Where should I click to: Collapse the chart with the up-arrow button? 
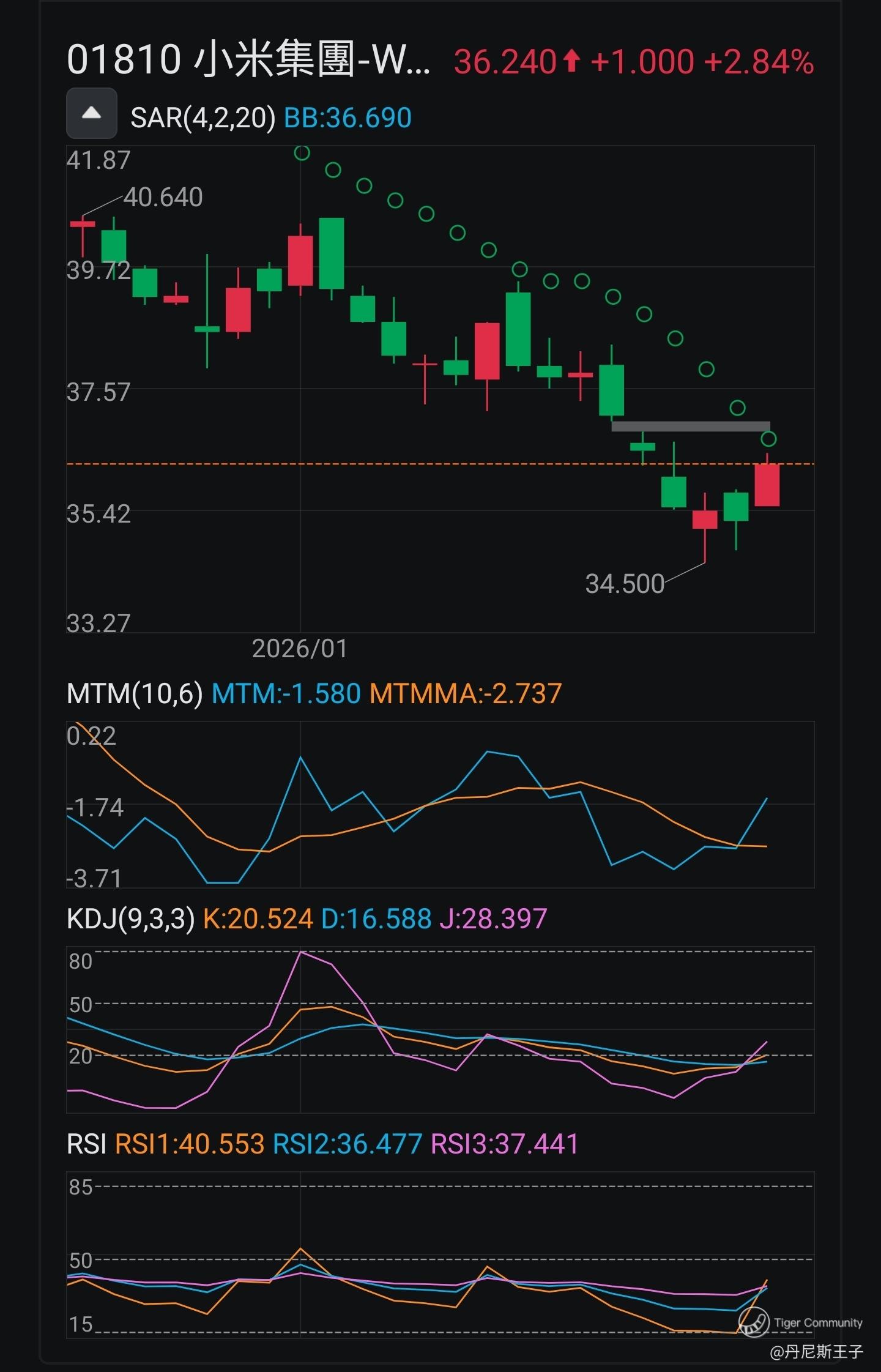coord(92,113)
